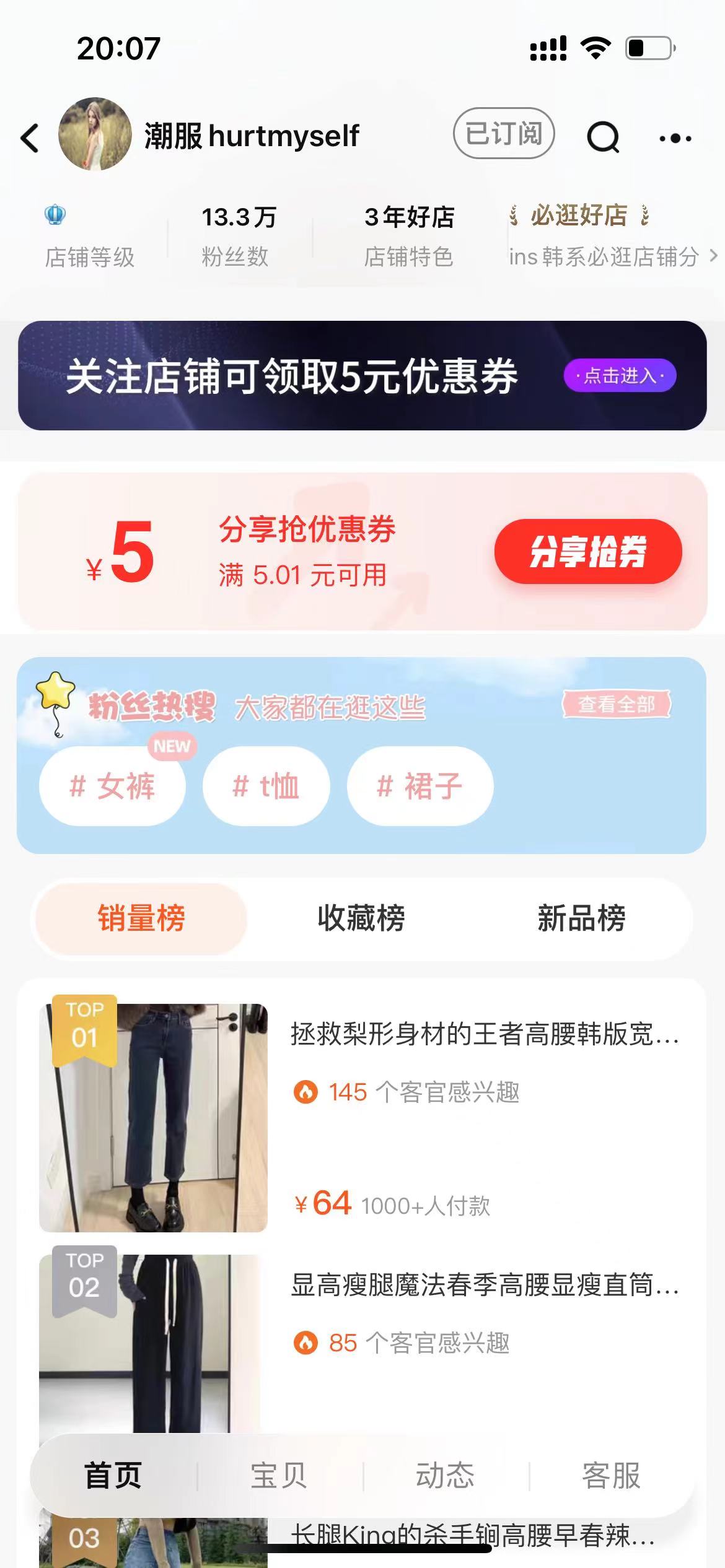725x1568 pixels.
Task: Tap the 必逛好店 badge
Action: point(579,216)
